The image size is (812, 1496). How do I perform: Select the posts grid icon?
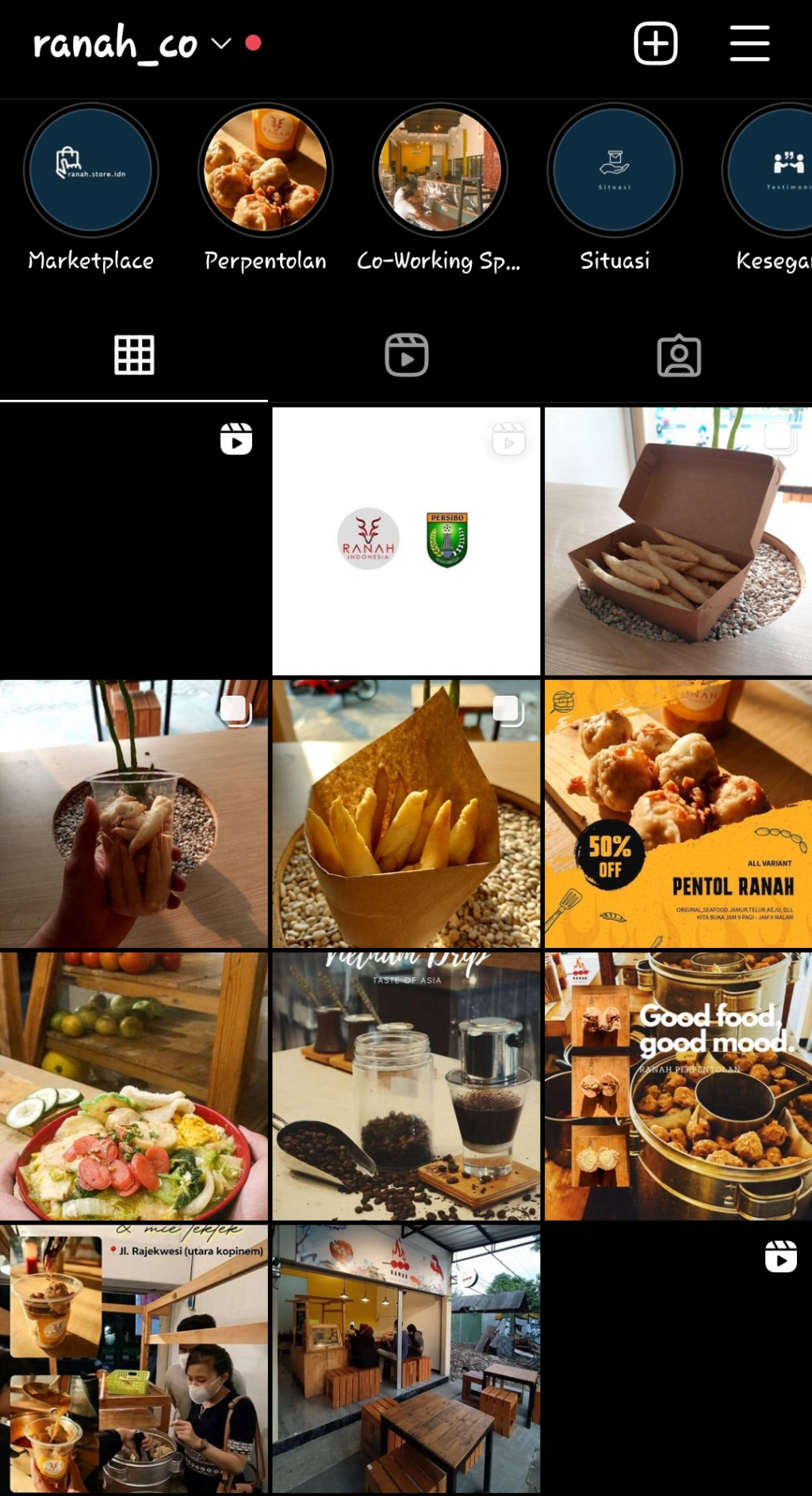click(134, 355)
